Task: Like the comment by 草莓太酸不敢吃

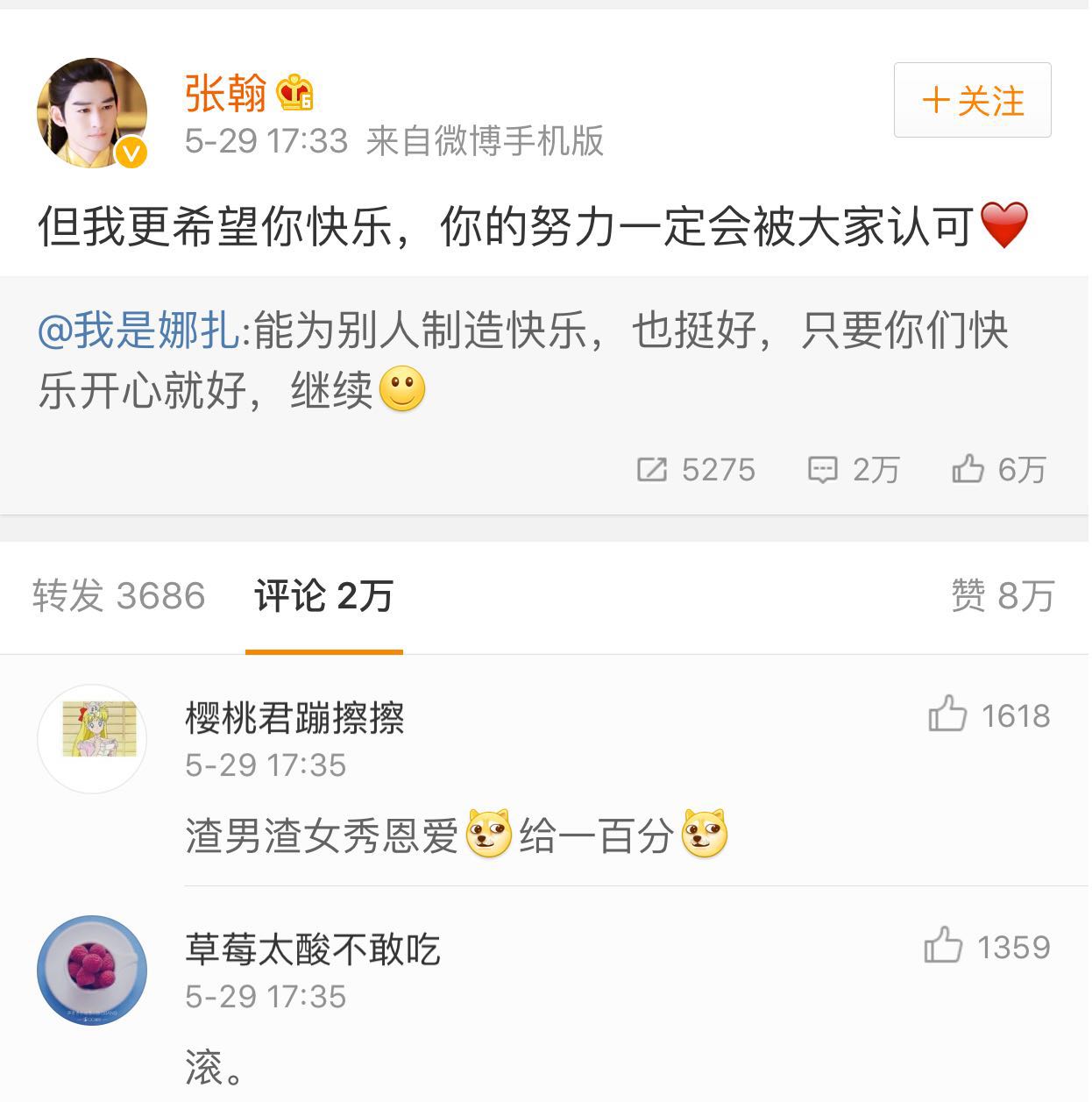Action: [x=944, y=946]
